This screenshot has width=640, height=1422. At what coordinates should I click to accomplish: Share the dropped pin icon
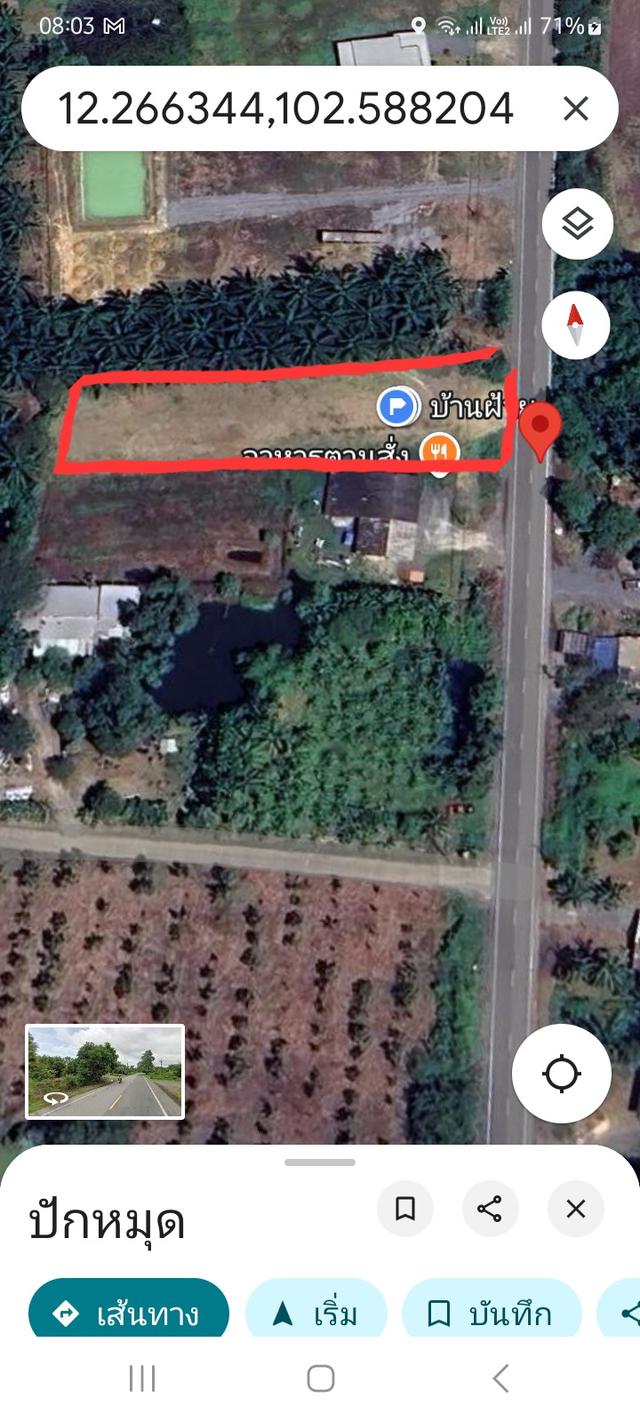(490, 1209)
